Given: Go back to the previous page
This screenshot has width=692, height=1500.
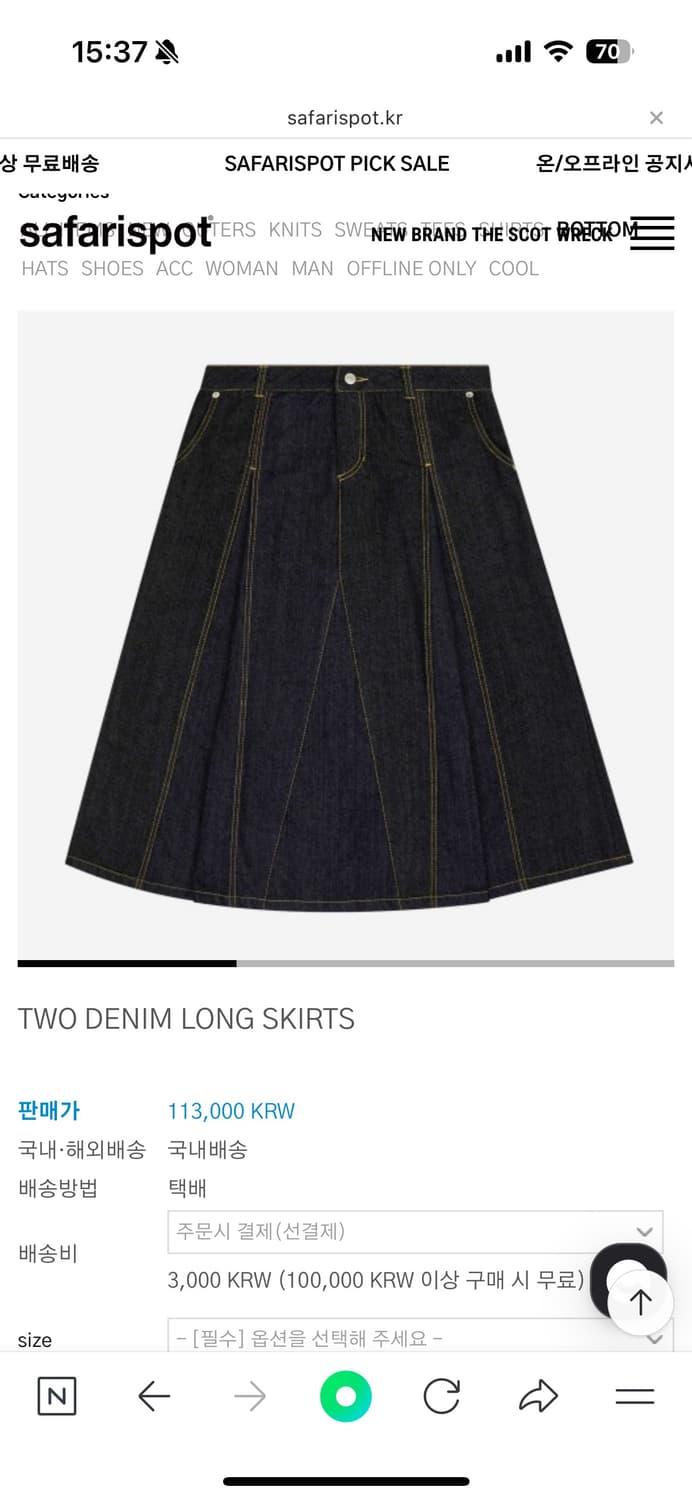Looking at the screenshot, I should tap(153, 1396).
